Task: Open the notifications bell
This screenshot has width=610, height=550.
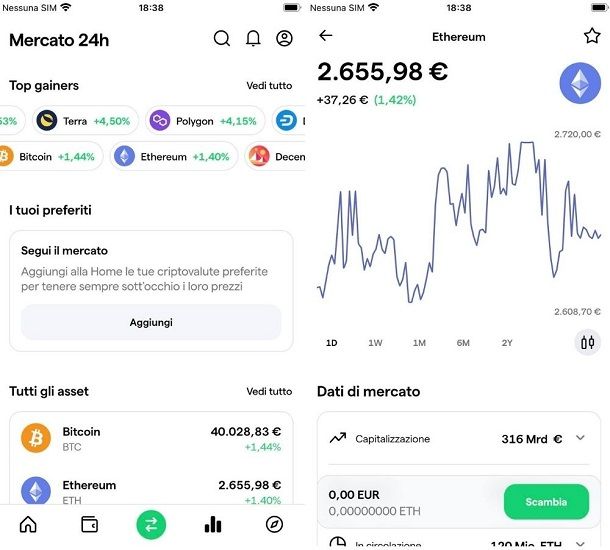Action: pyautogui.click(x=253, y=39)
